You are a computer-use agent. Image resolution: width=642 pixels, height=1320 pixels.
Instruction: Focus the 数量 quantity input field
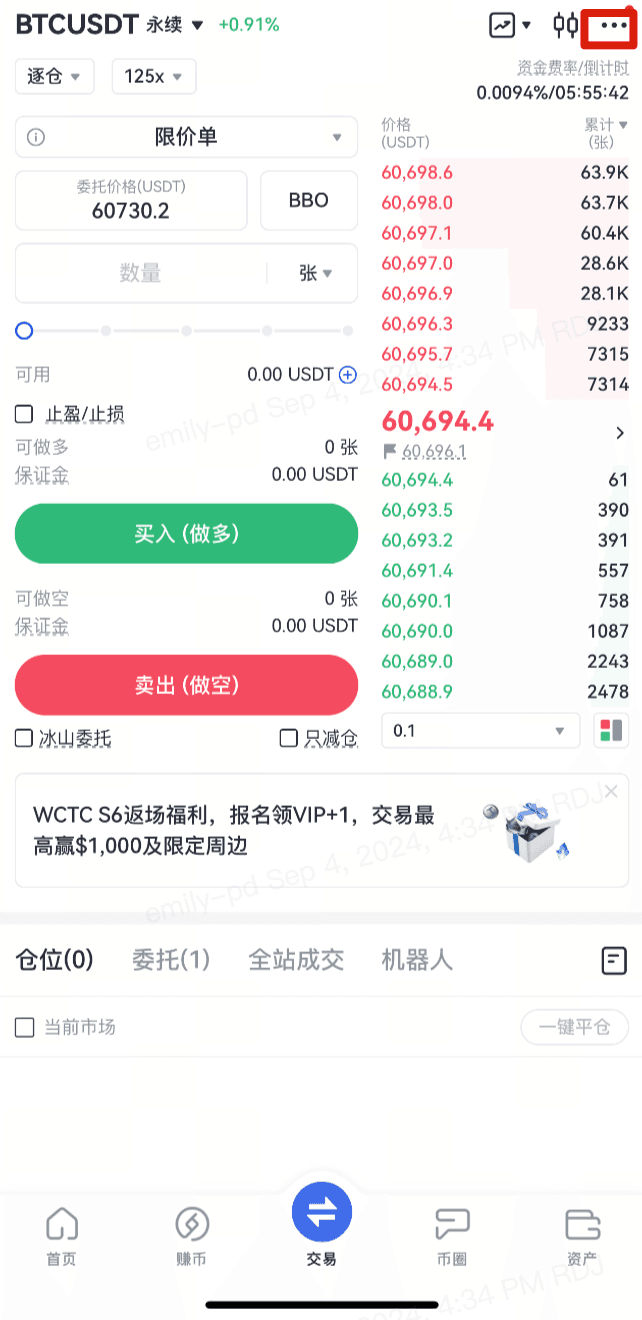point(140,273)
